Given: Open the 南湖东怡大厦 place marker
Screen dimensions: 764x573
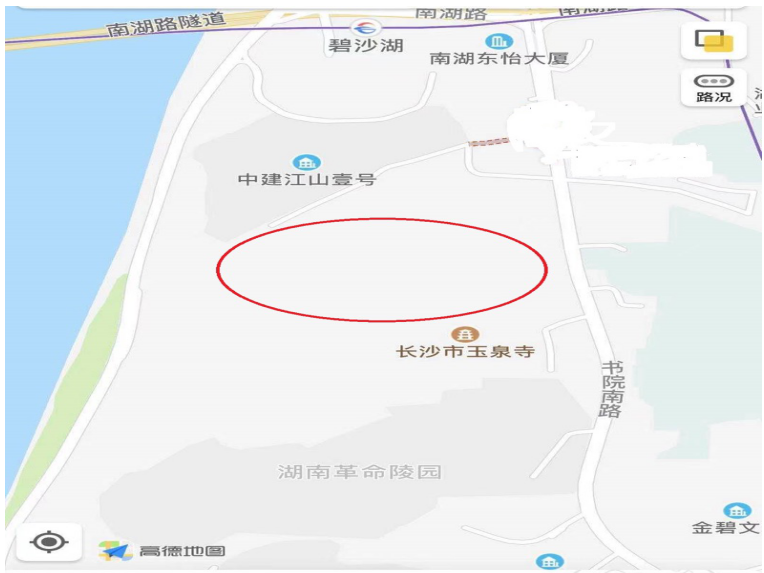Looking at the screenshot, I should [x=498, y=41].
